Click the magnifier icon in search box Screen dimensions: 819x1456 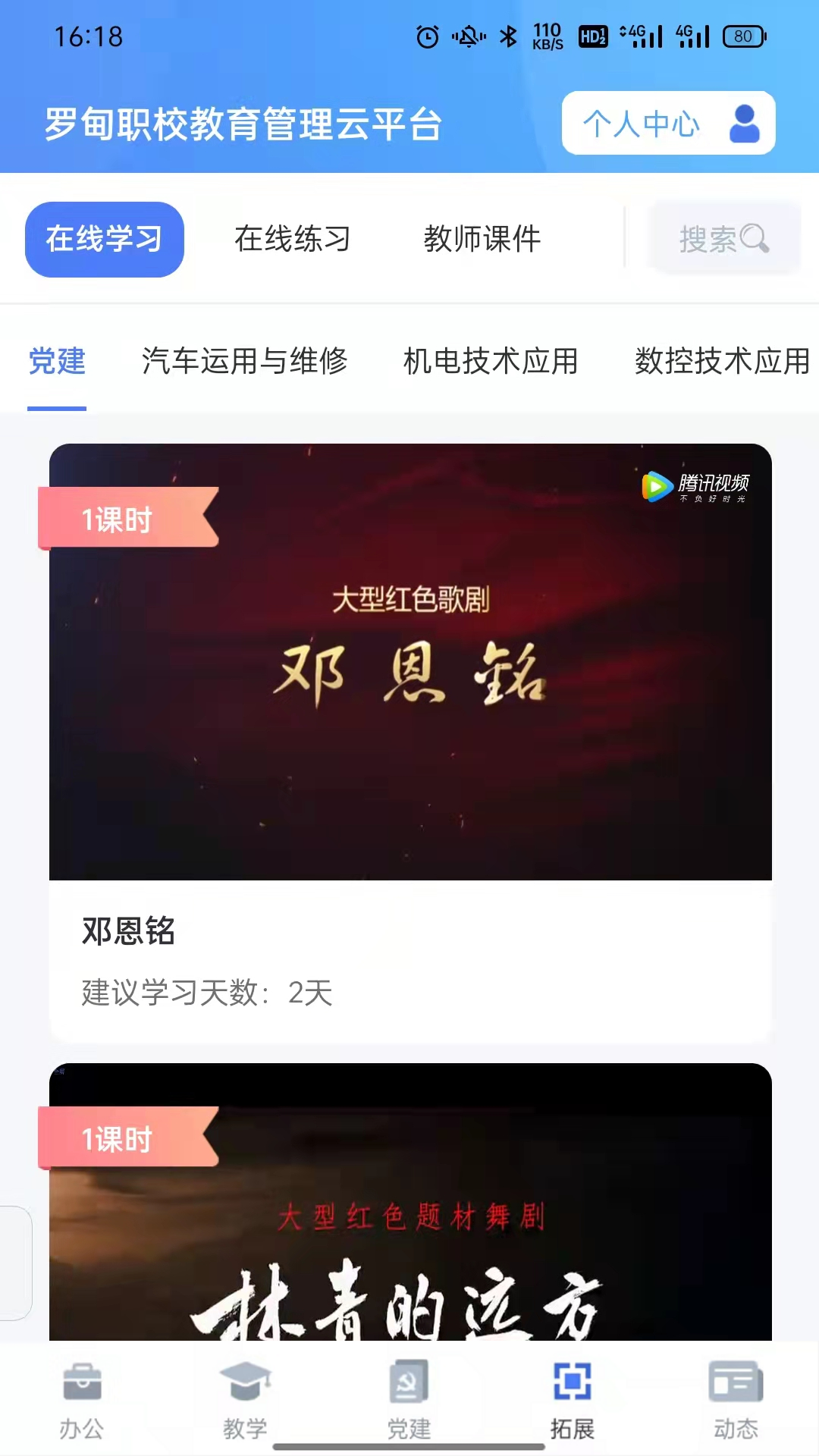coord(754,239)
